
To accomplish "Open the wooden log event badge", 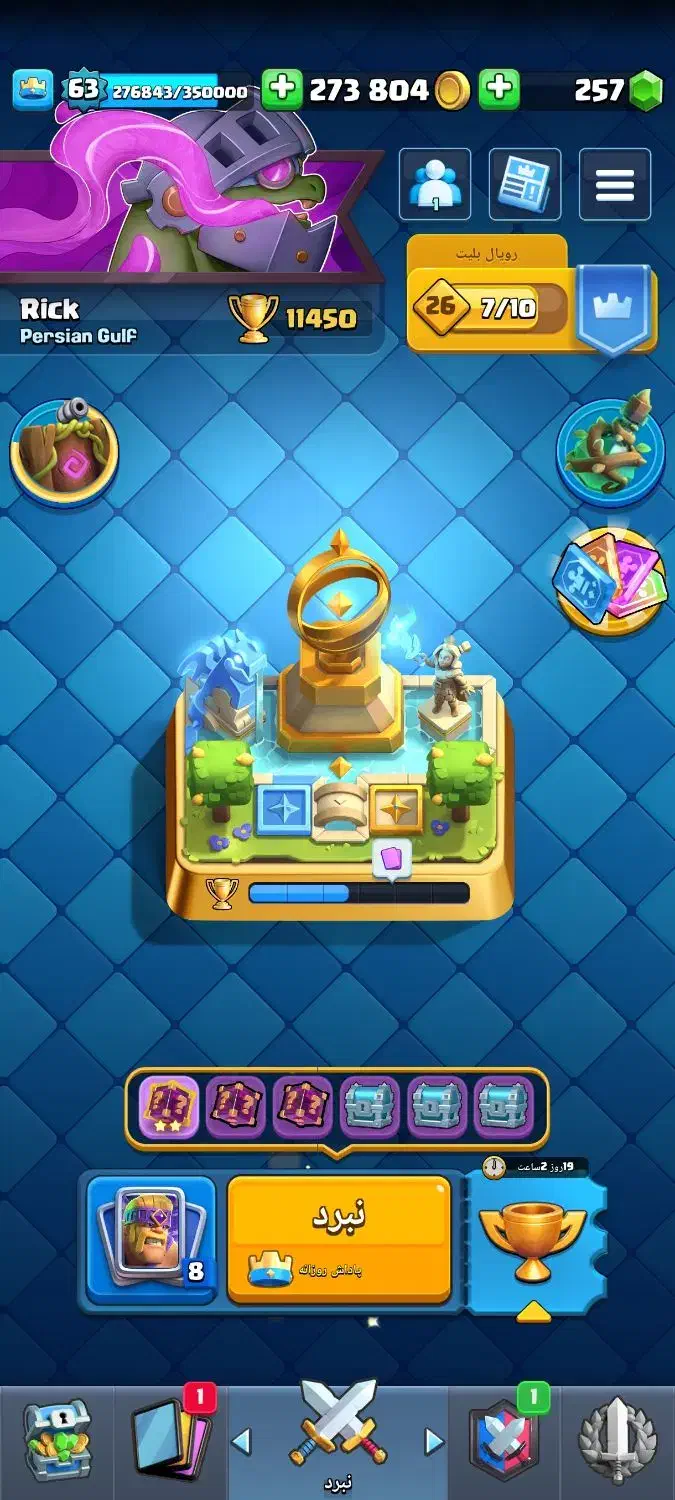I will point(64,452).
